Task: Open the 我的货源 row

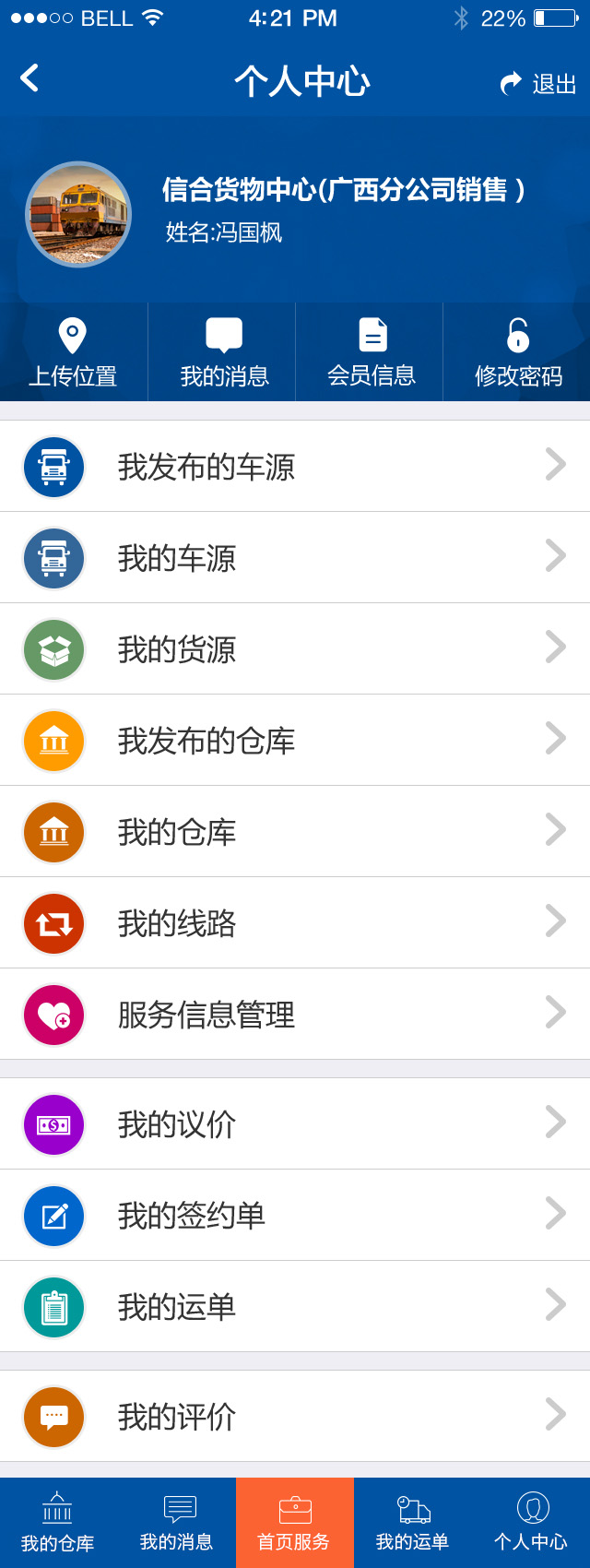Action: [295, 649]
